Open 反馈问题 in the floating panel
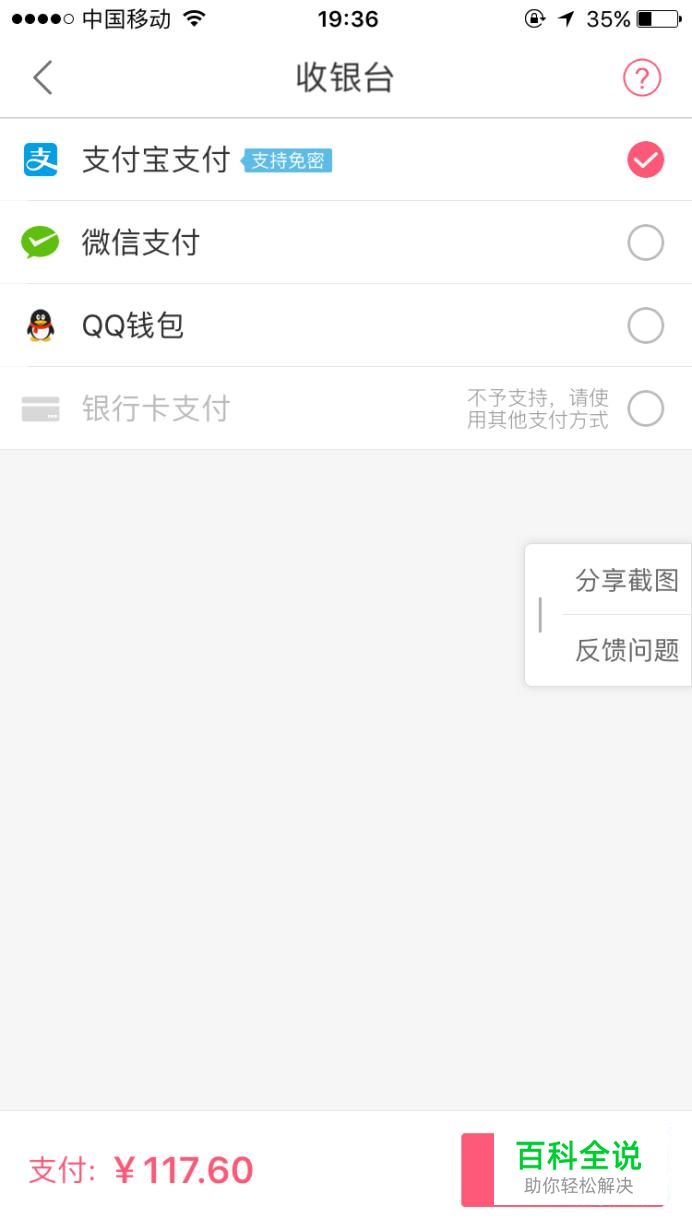692x1230 pixels. point(627,650)
